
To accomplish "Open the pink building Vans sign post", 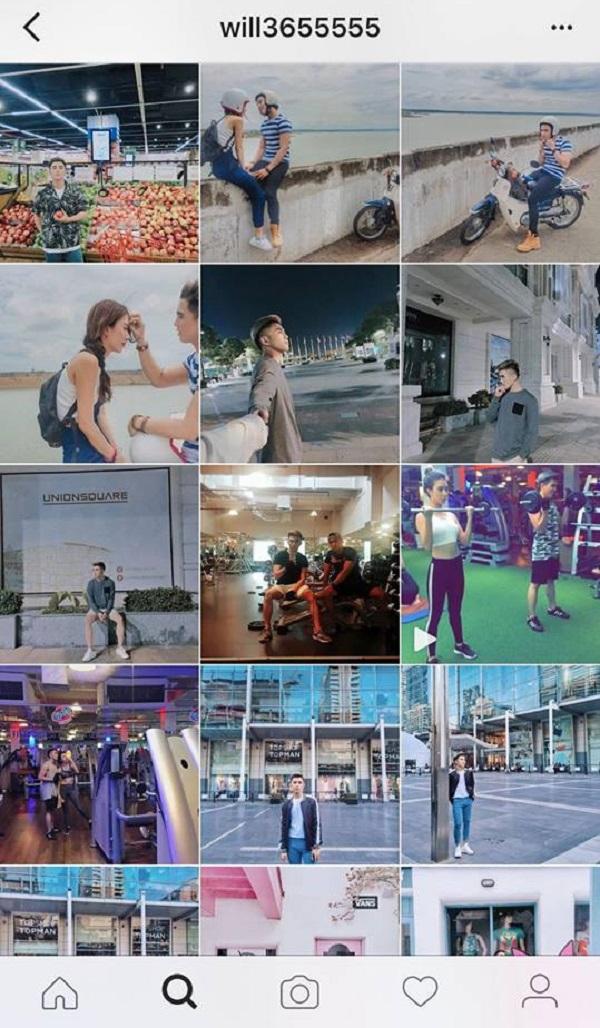I will pos(300,911).
